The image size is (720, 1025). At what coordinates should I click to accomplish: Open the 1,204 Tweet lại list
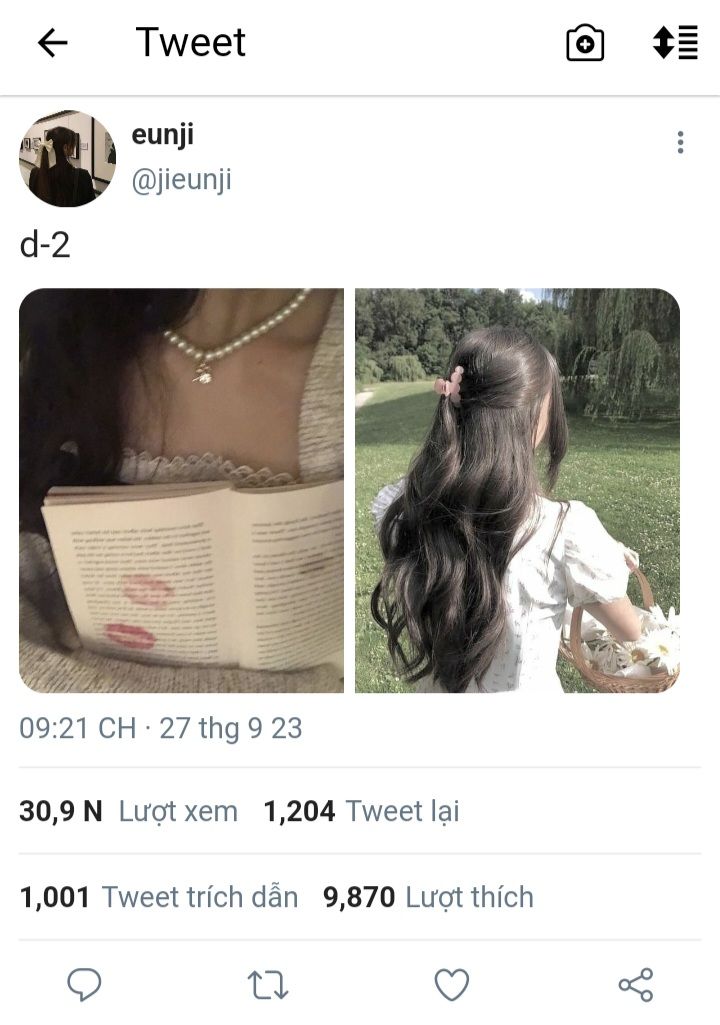361,811
